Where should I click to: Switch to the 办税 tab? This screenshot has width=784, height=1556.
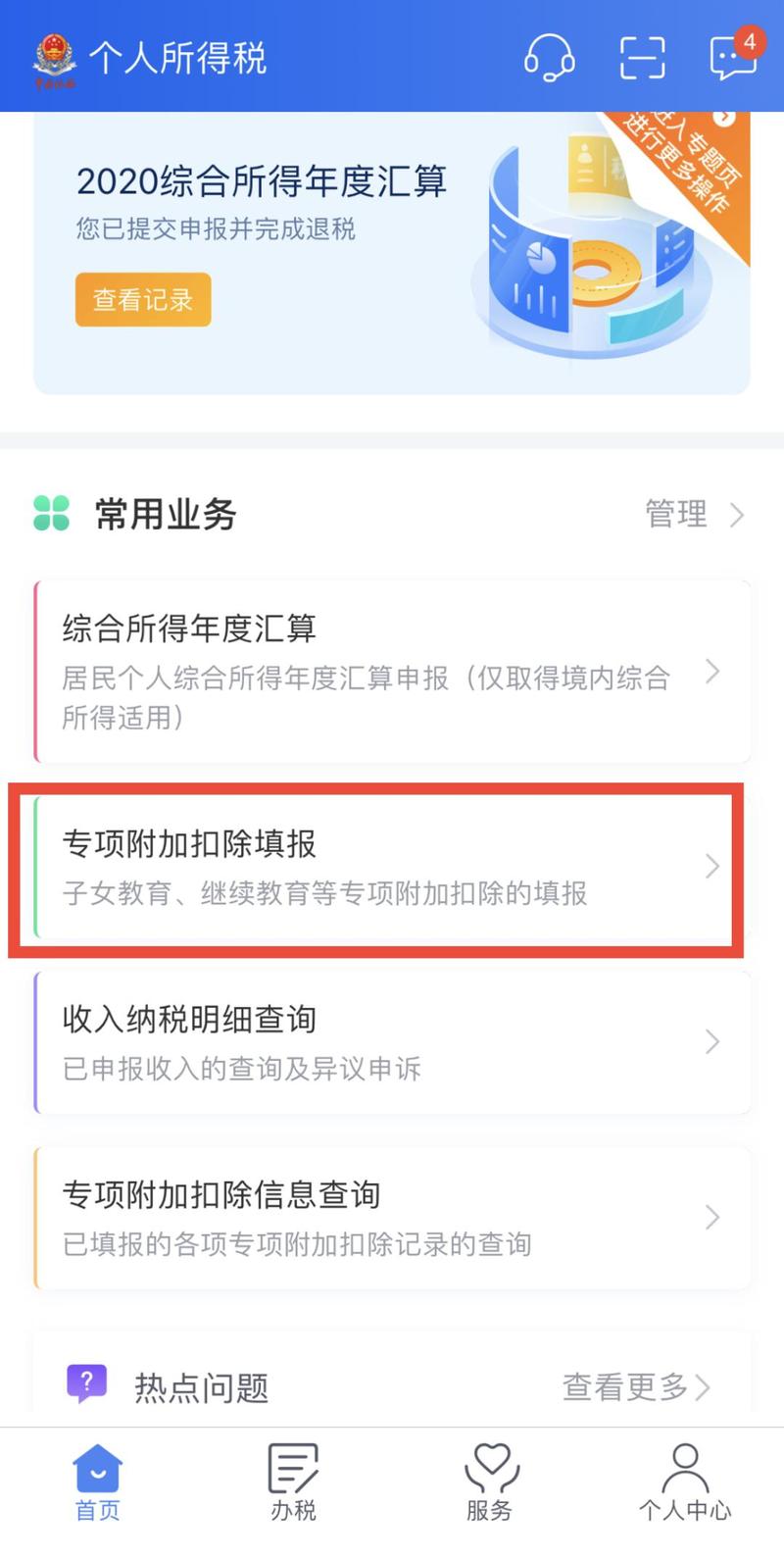293,1481
